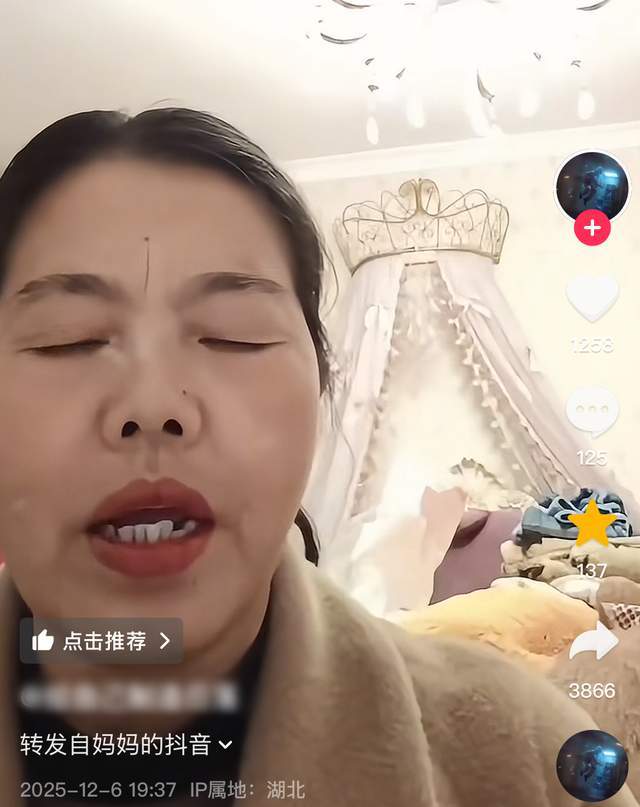The height and width of the screenshot is (807, 640).
Task: Like this video with the heart
Action: (x=592, y=298)
